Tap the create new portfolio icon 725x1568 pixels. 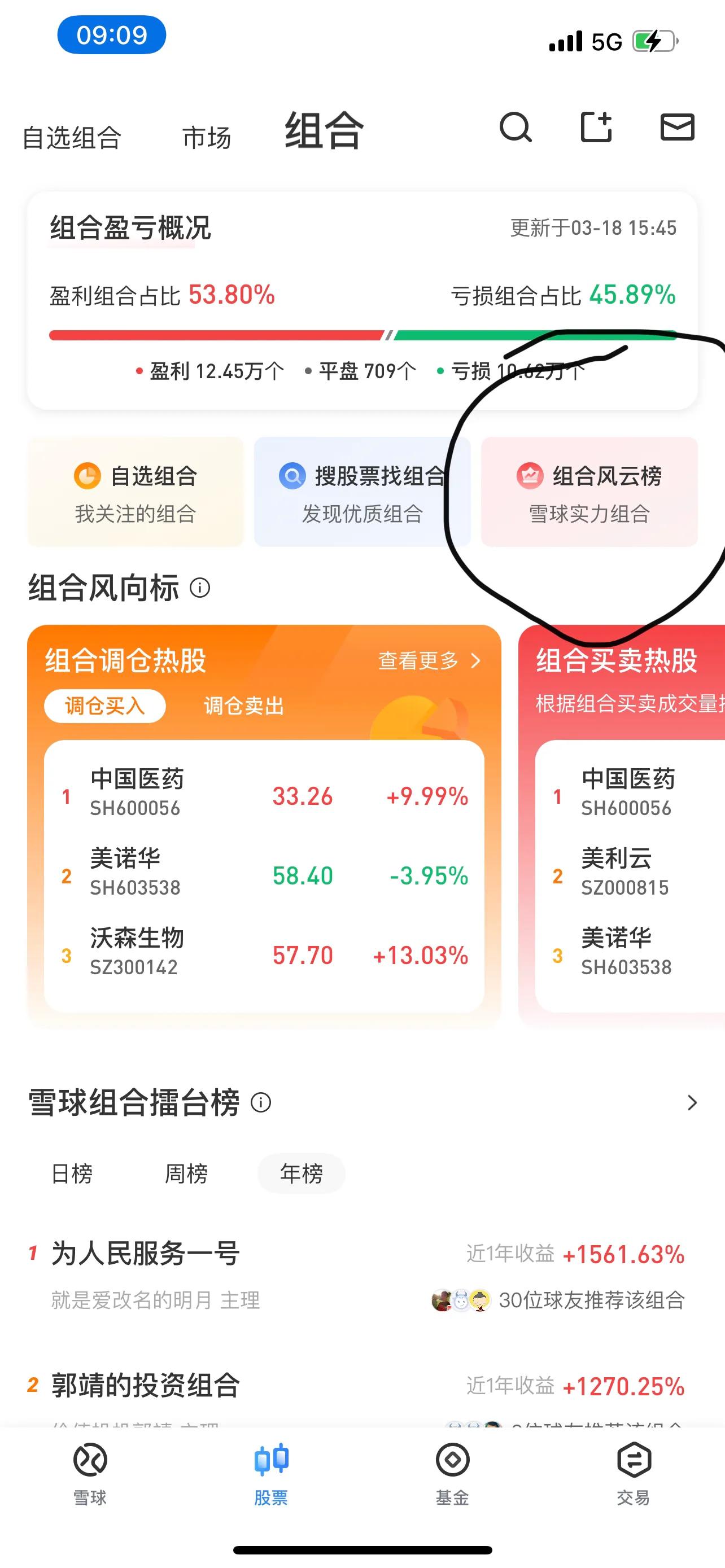point(596,127)
